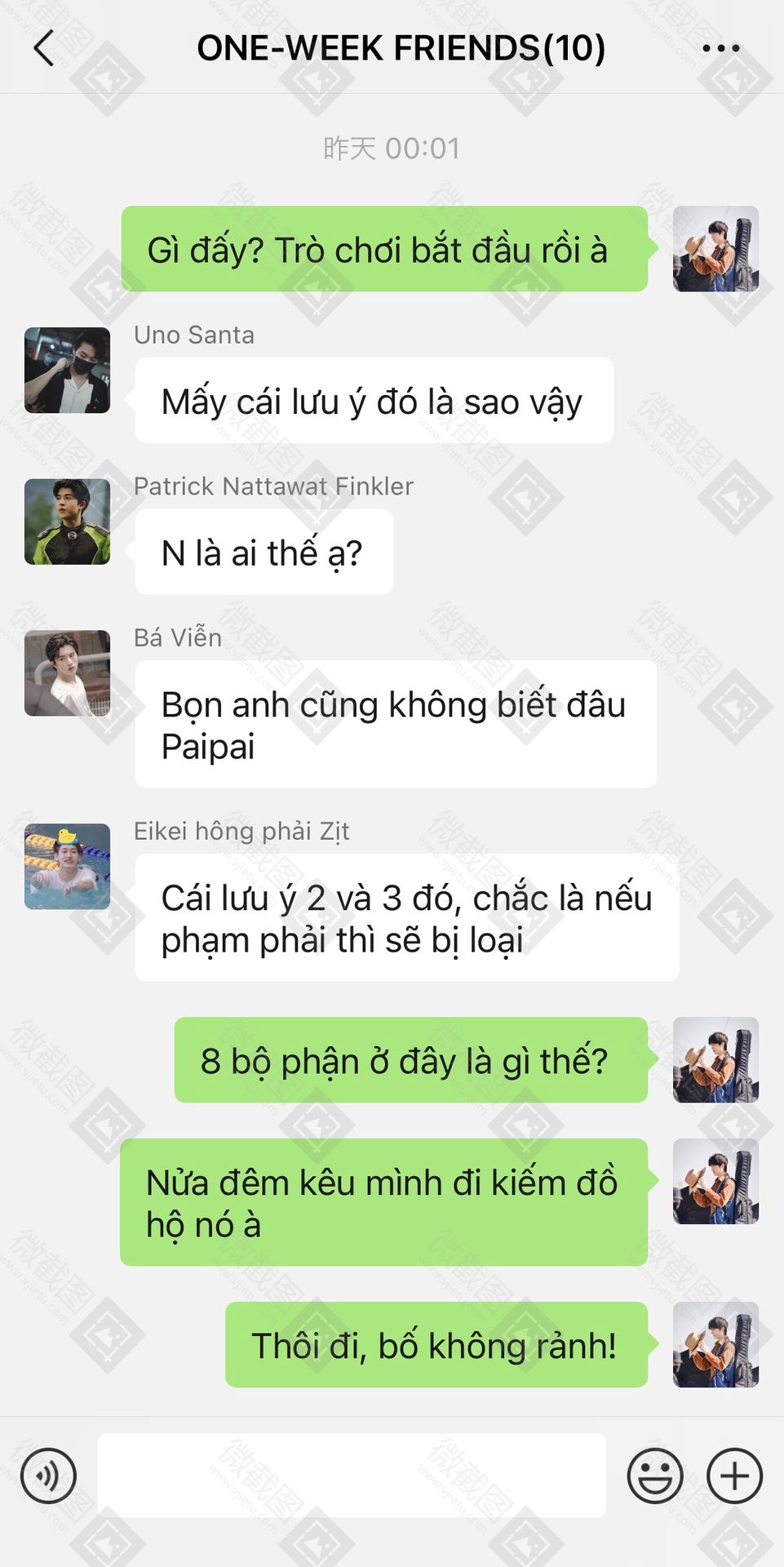Open the plus attachments menu
The image size is (784, 1567).
tap(734, 1476)
